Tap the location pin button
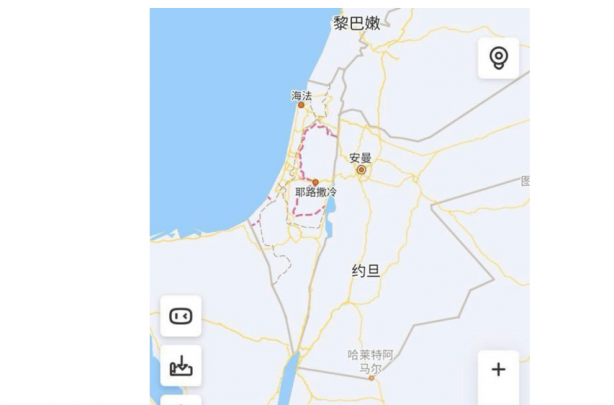Image resolution: width=614 pixels, height=405 pixels. coord(498,58)
